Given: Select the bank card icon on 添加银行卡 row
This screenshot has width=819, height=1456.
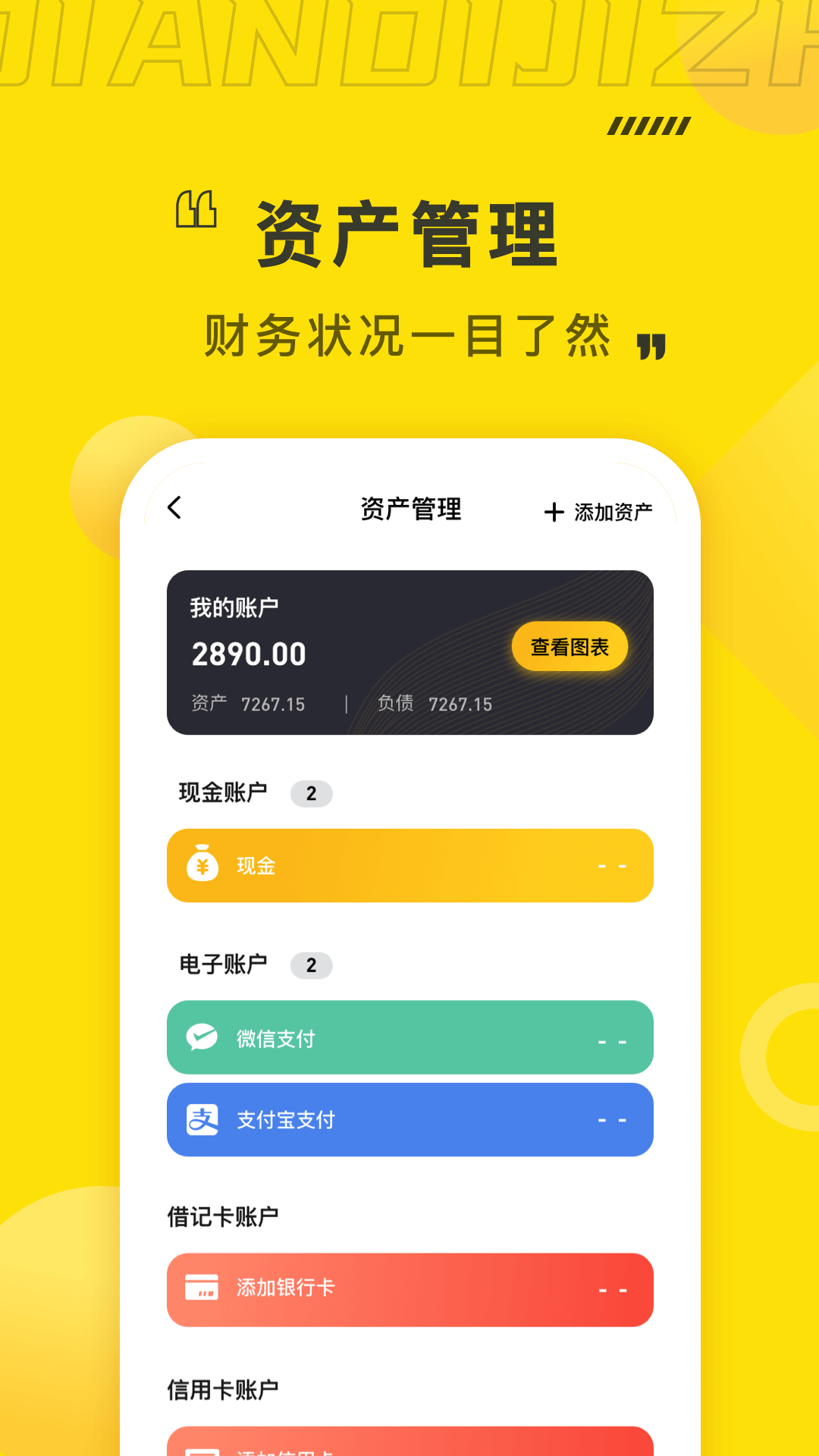Looking at the screenshot, I should click(x=202, y=1288).
